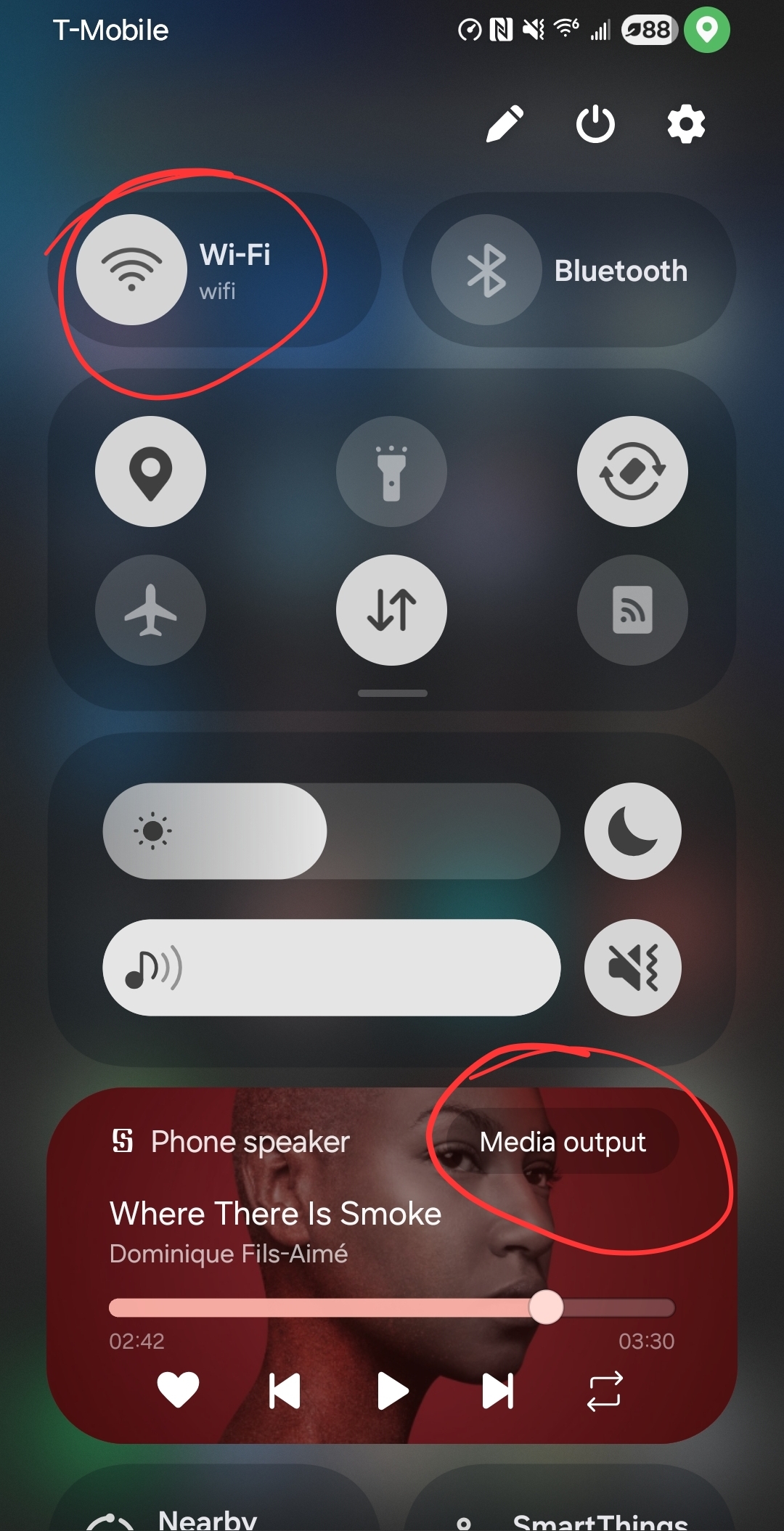Viewport: 784px width, 1531px height.
Task: Change the sound mode from mute
Action: (632, 968)
